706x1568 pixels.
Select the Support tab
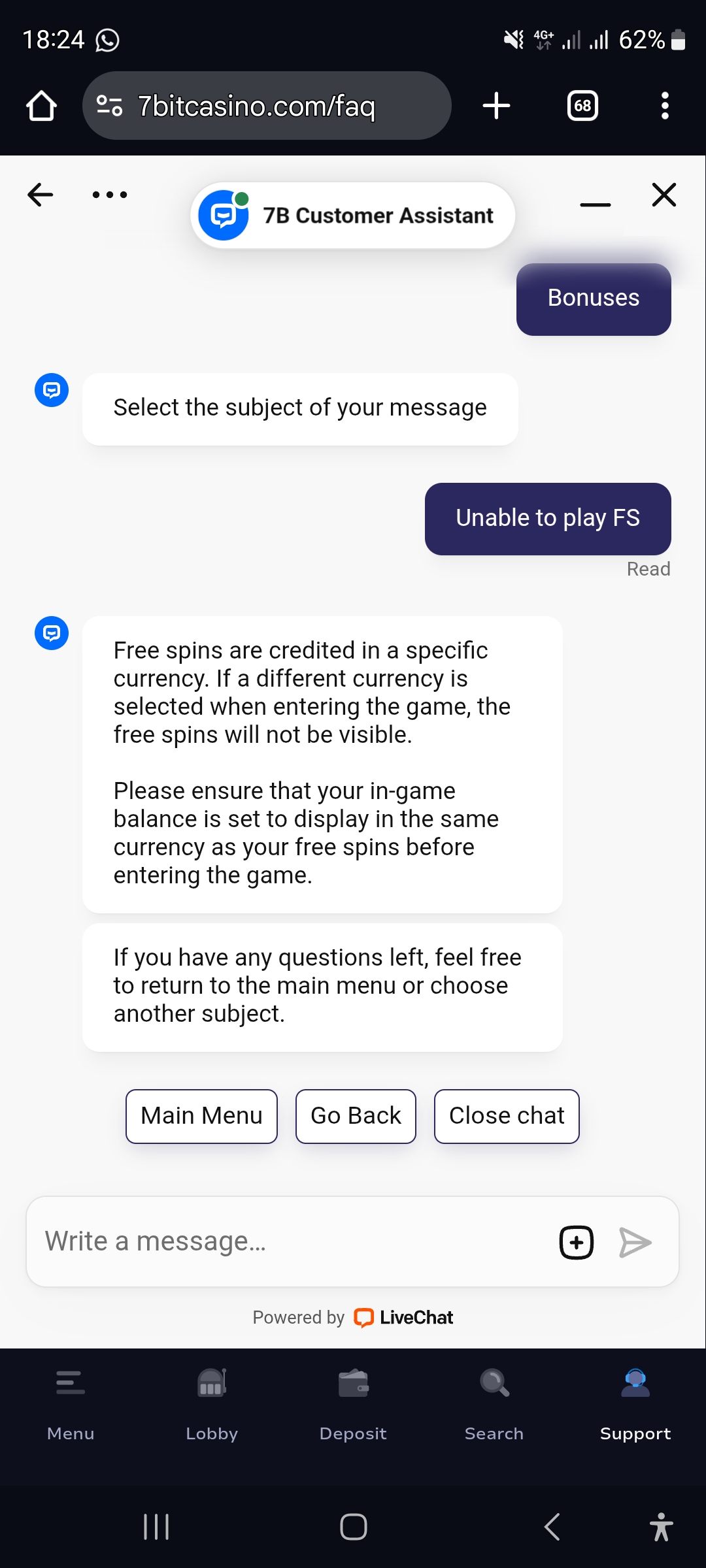635,1405
